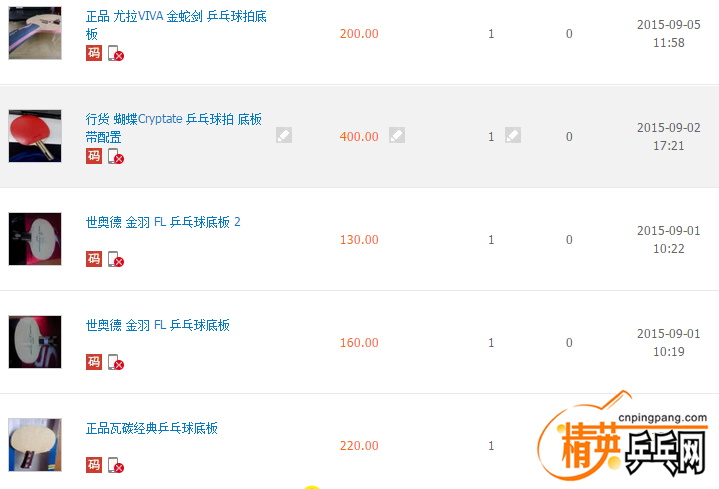The width and height of the screenshot is (719, 489).
Task: Open the 正品瓦碳经典乒乓球底板 link
Action: pos(152,428)
